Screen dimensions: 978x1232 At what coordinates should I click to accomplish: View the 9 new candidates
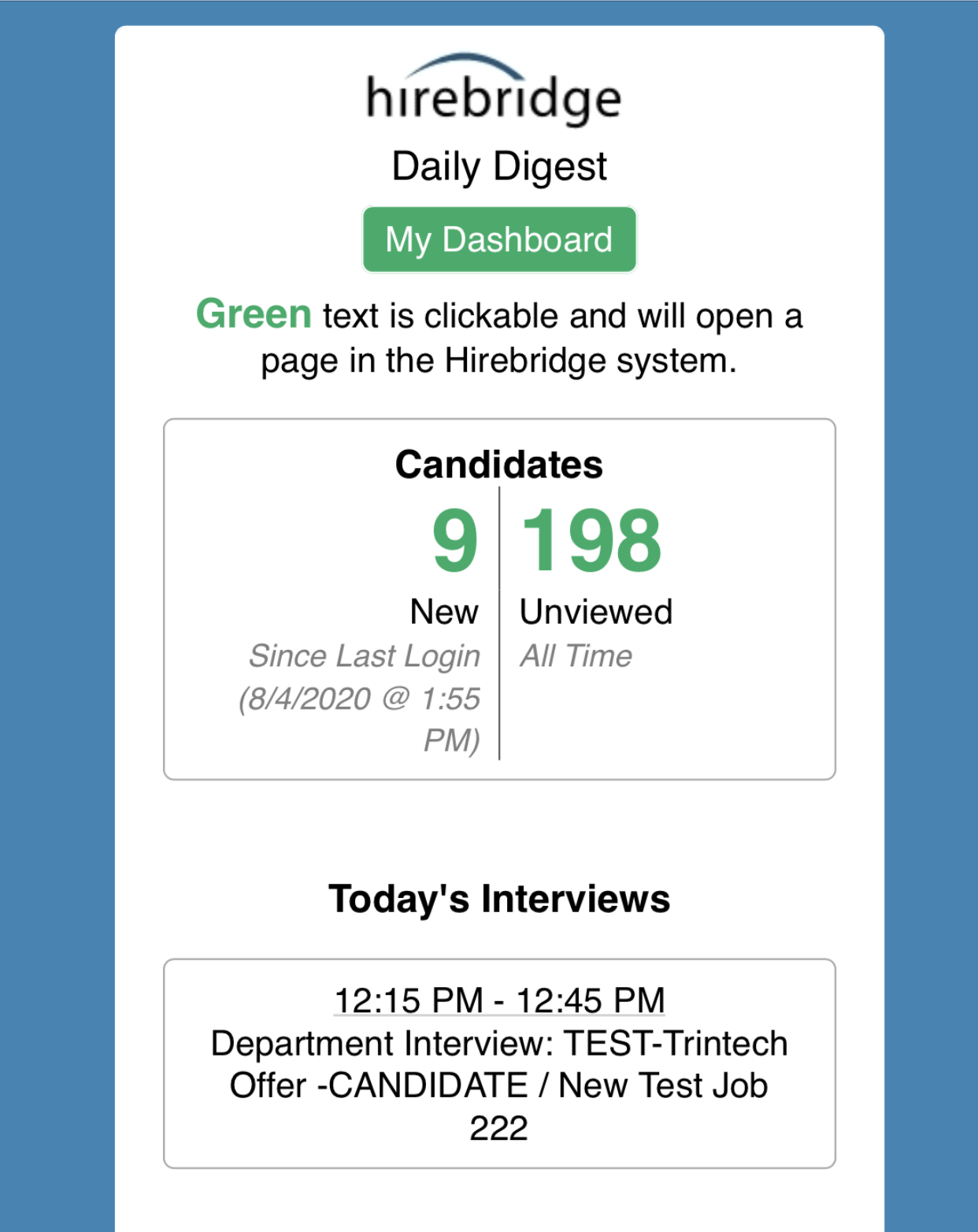pos(455,540)
